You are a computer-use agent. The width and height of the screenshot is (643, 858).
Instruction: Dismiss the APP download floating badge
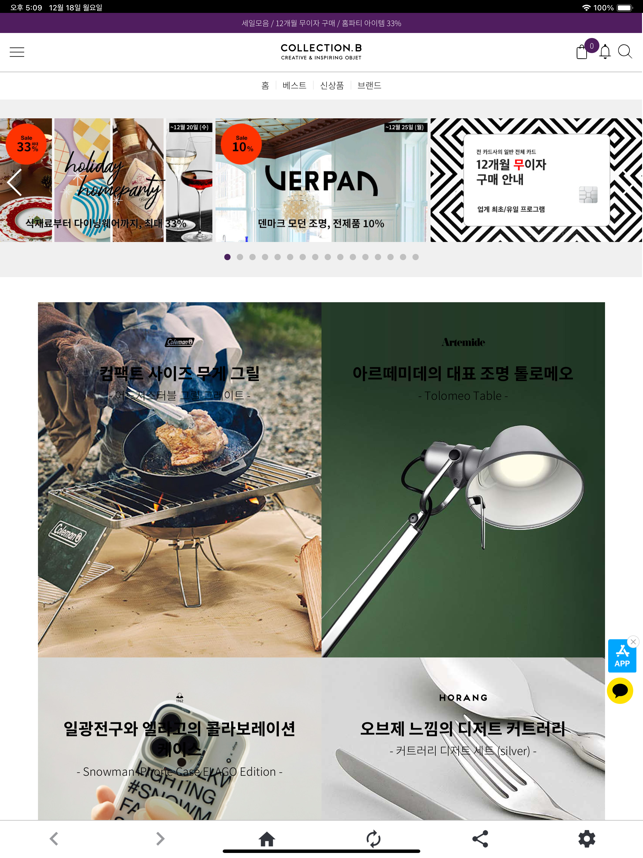tap(633, 642)
